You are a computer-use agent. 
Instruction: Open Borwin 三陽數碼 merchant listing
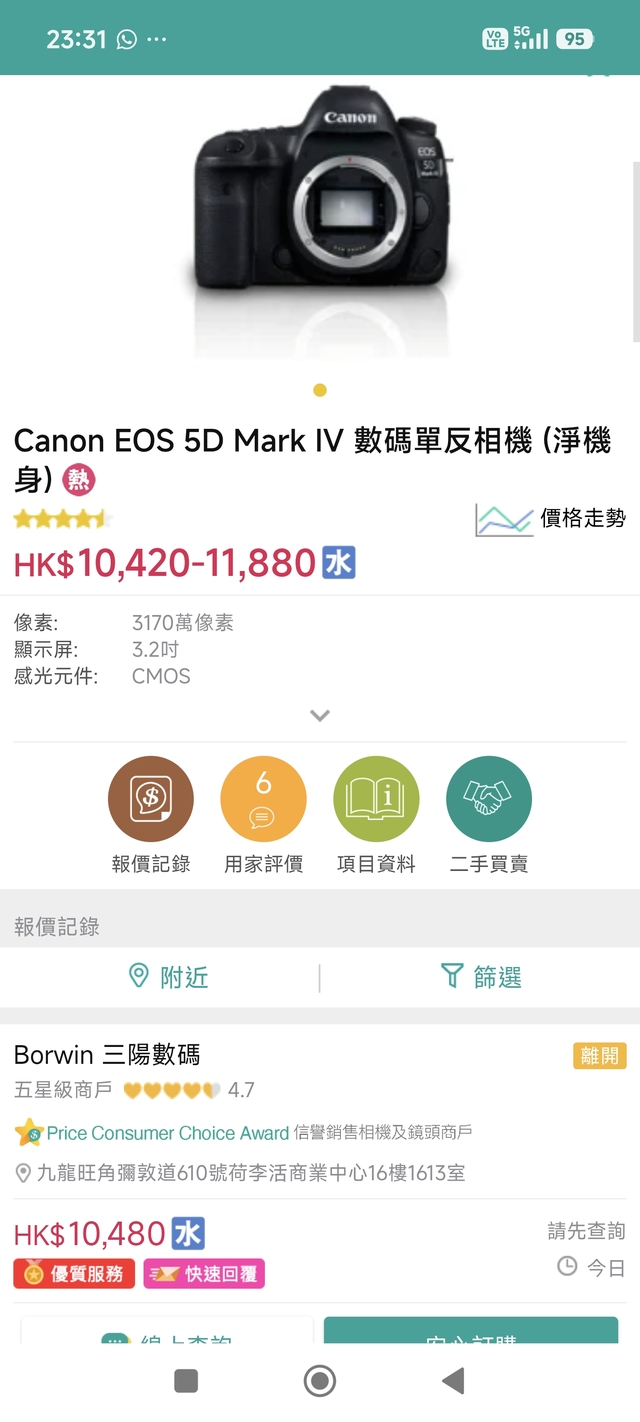click(107, 1054)
